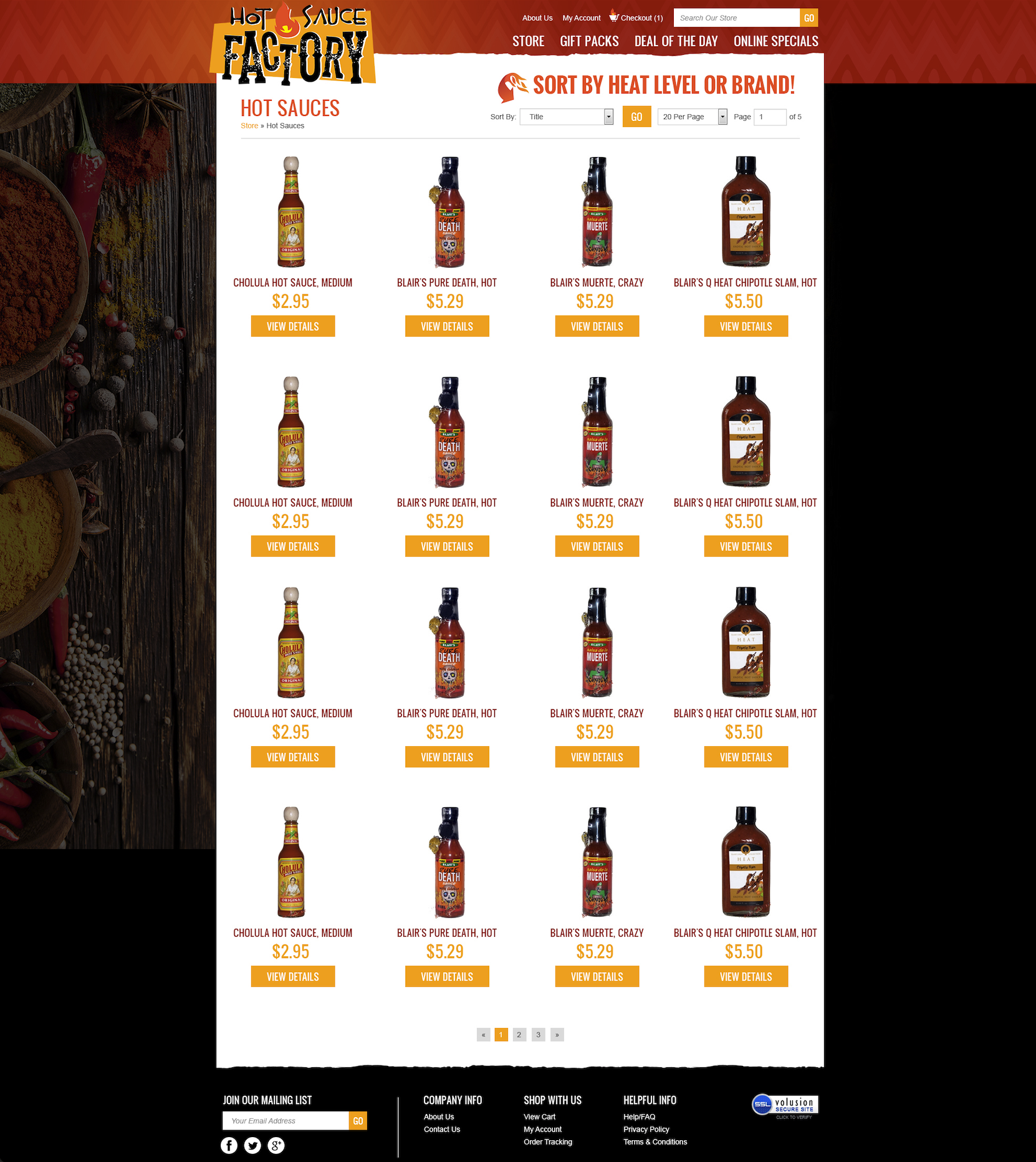Image resolution: width=1036 pixels, height=1162 pixels.
Task: Open the Checkout cart link
Action: [636, 18]
